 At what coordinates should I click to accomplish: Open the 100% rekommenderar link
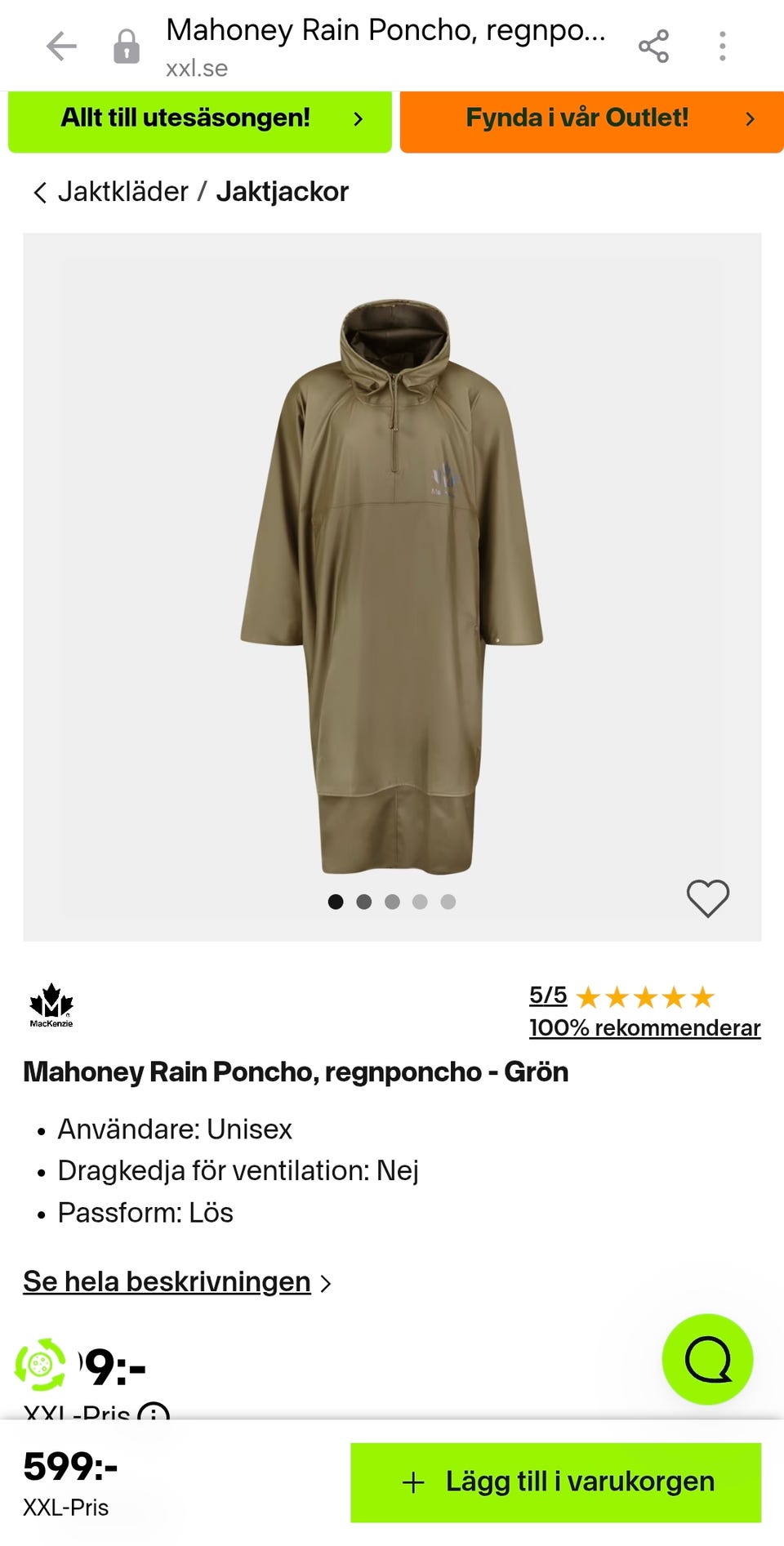pyautogui.click(x=644, y=1027)
